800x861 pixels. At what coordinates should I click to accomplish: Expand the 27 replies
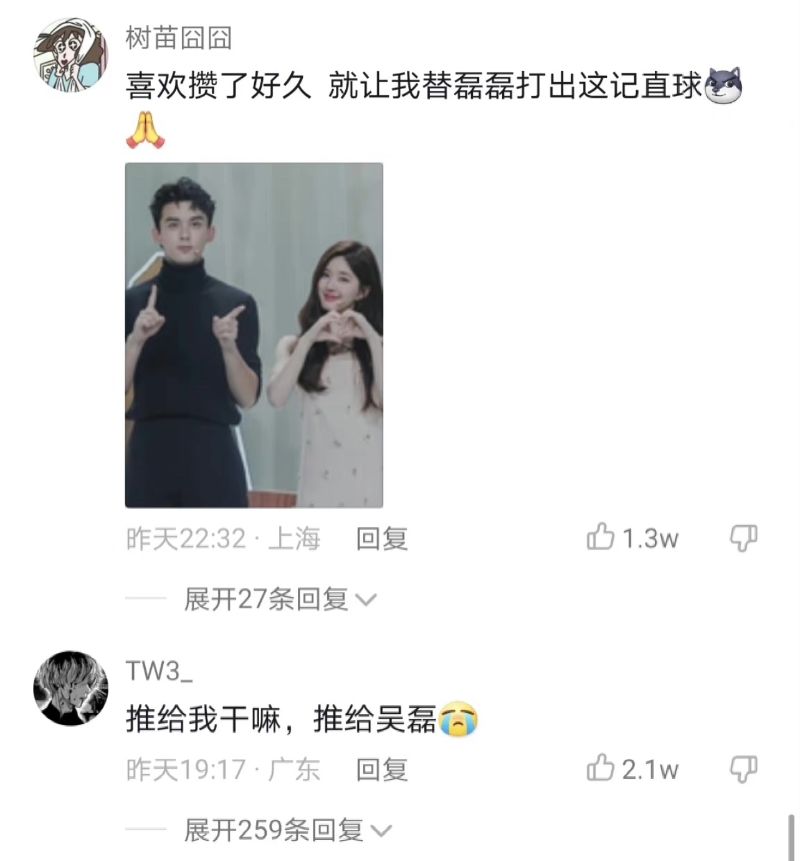[x=279, y=599]
